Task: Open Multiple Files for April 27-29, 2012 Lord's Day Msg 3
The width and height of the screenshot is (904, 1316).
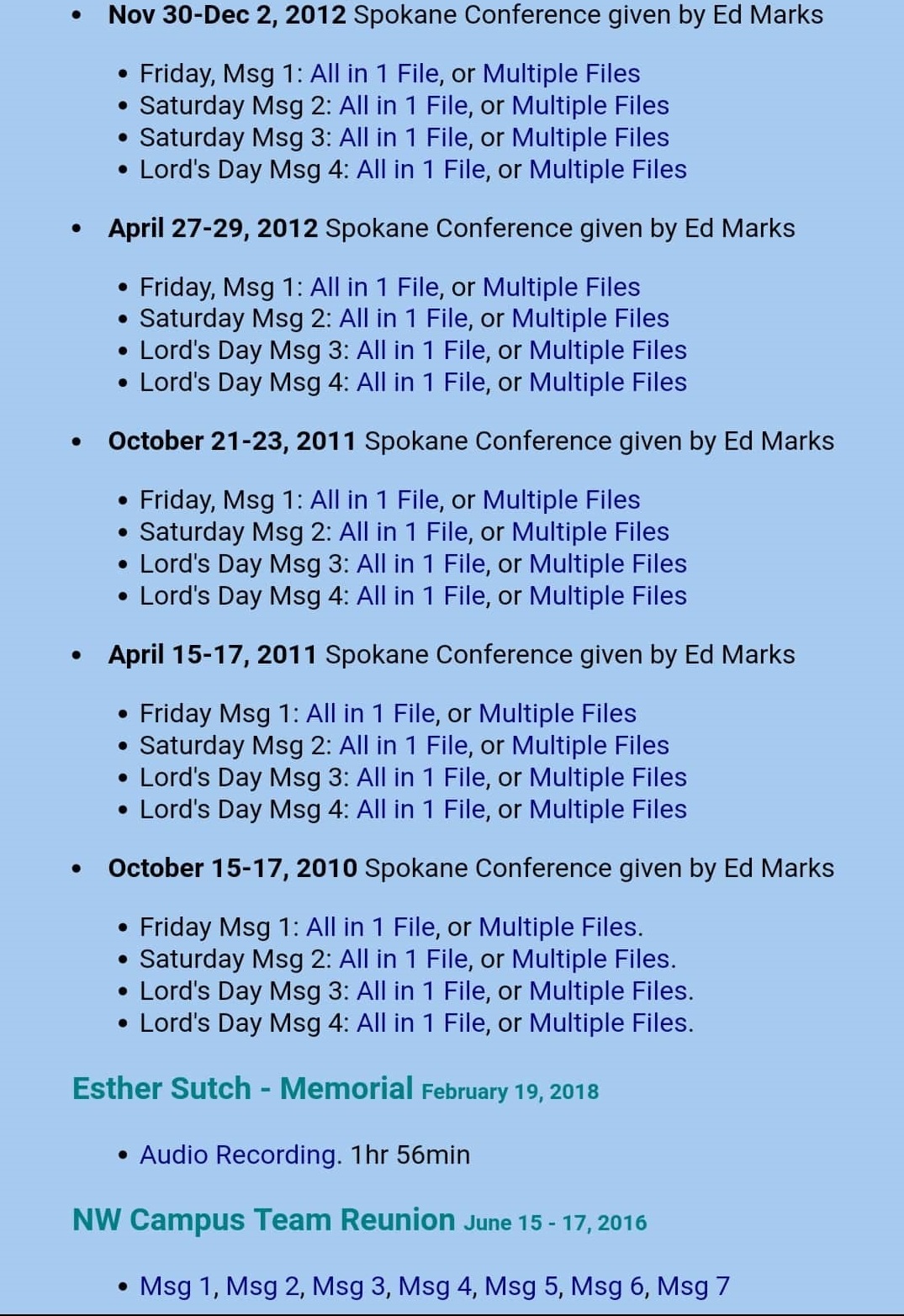Action: coord(607,351)
